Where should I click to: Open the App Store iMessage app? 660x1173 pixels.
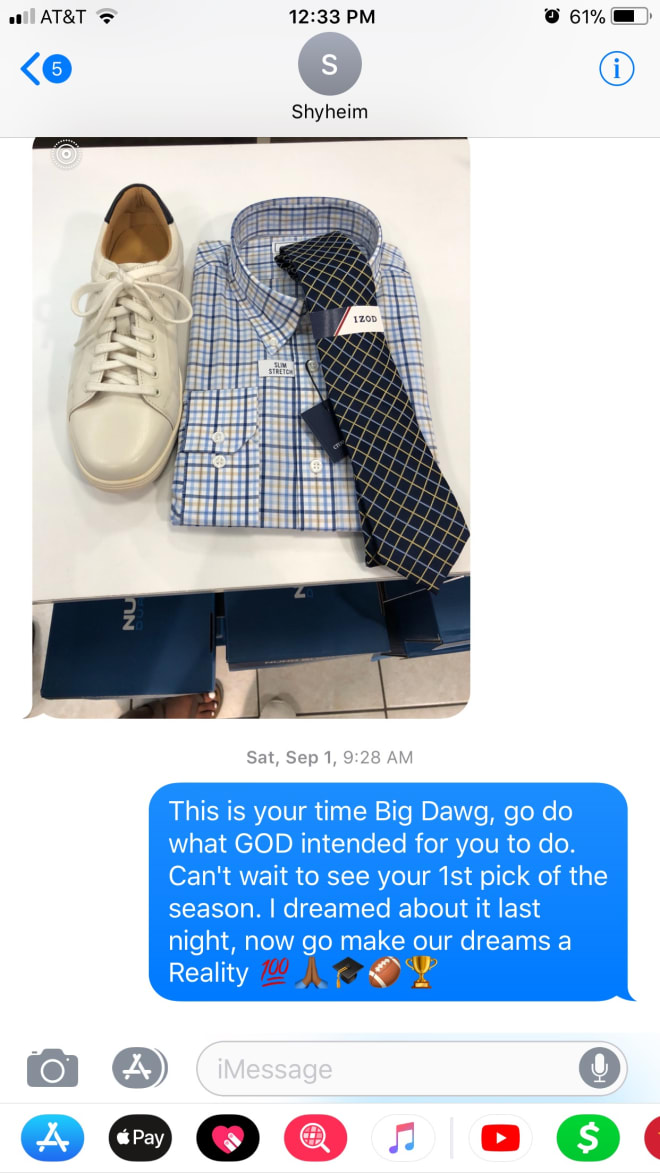pyautogui.click(x=52, y=1138)
